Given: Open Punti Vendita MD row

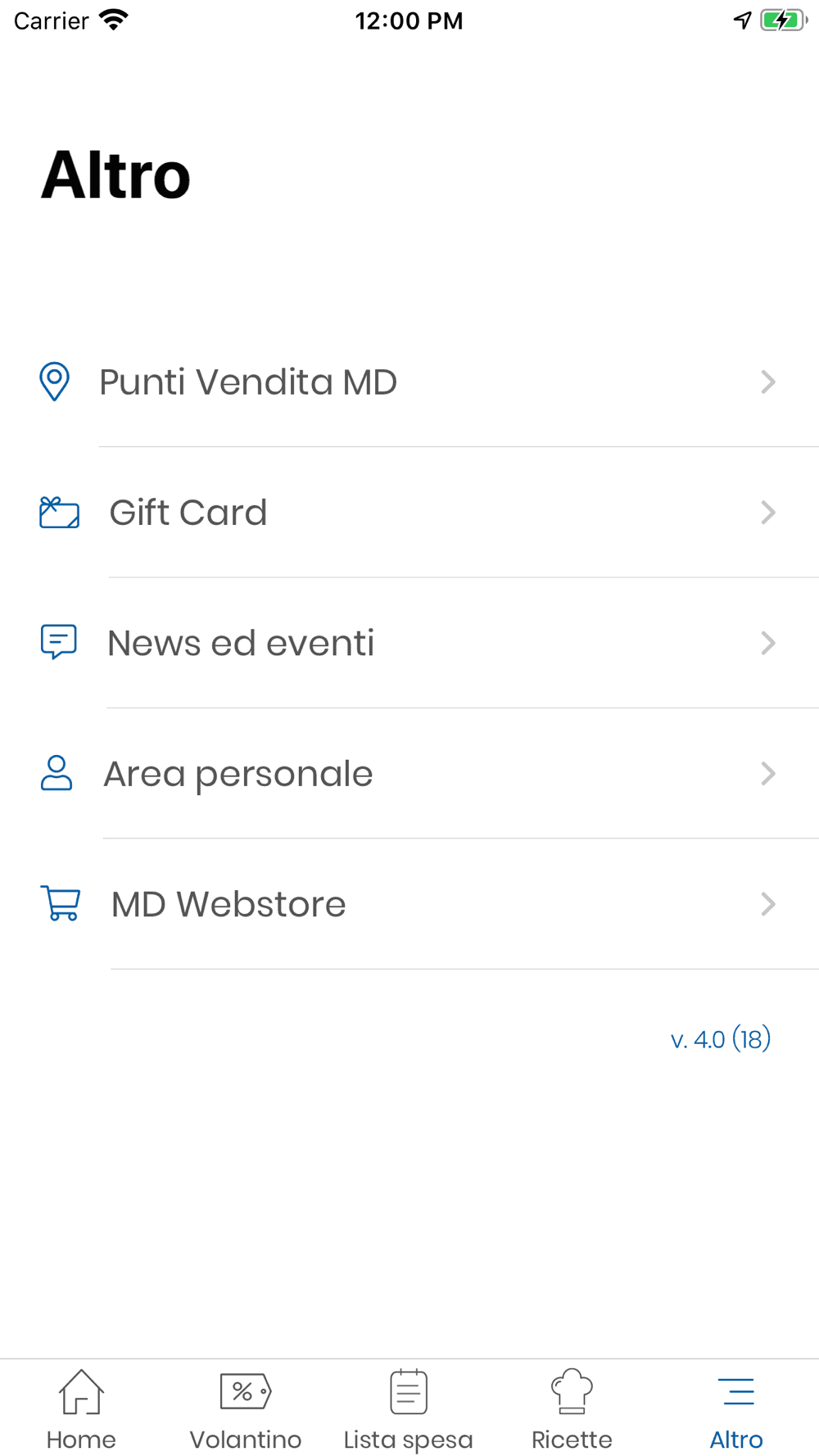Looking at the screenshot, I should [409, 382].
